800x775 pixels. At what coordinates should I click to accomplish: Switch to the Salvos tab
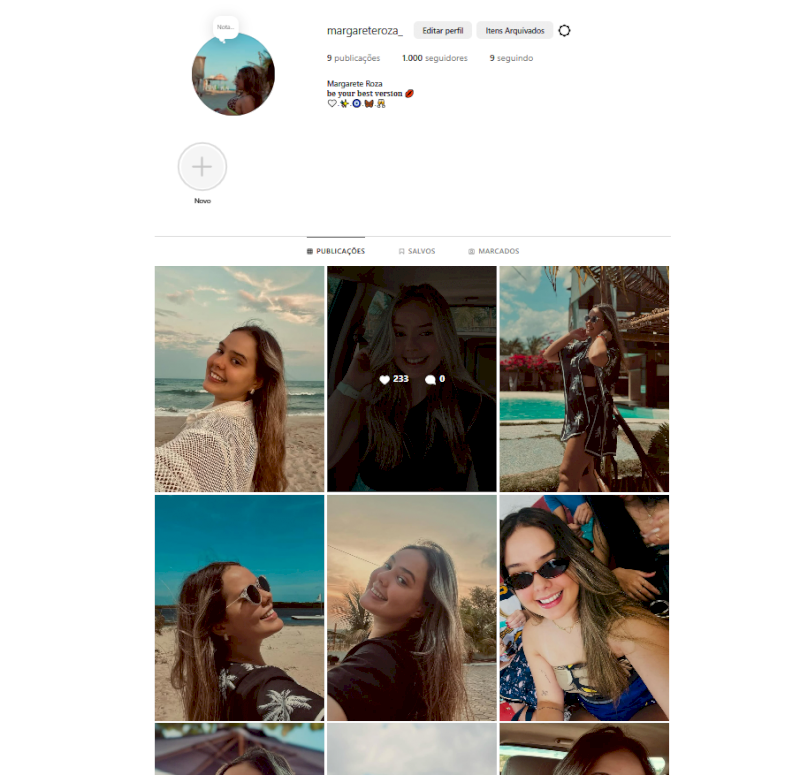(x=416, y=251)
